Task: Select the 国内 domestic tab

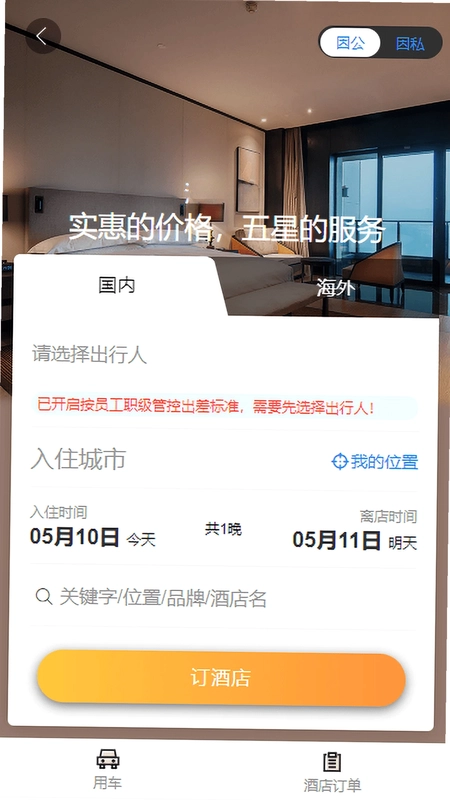Action: point(117,285)
